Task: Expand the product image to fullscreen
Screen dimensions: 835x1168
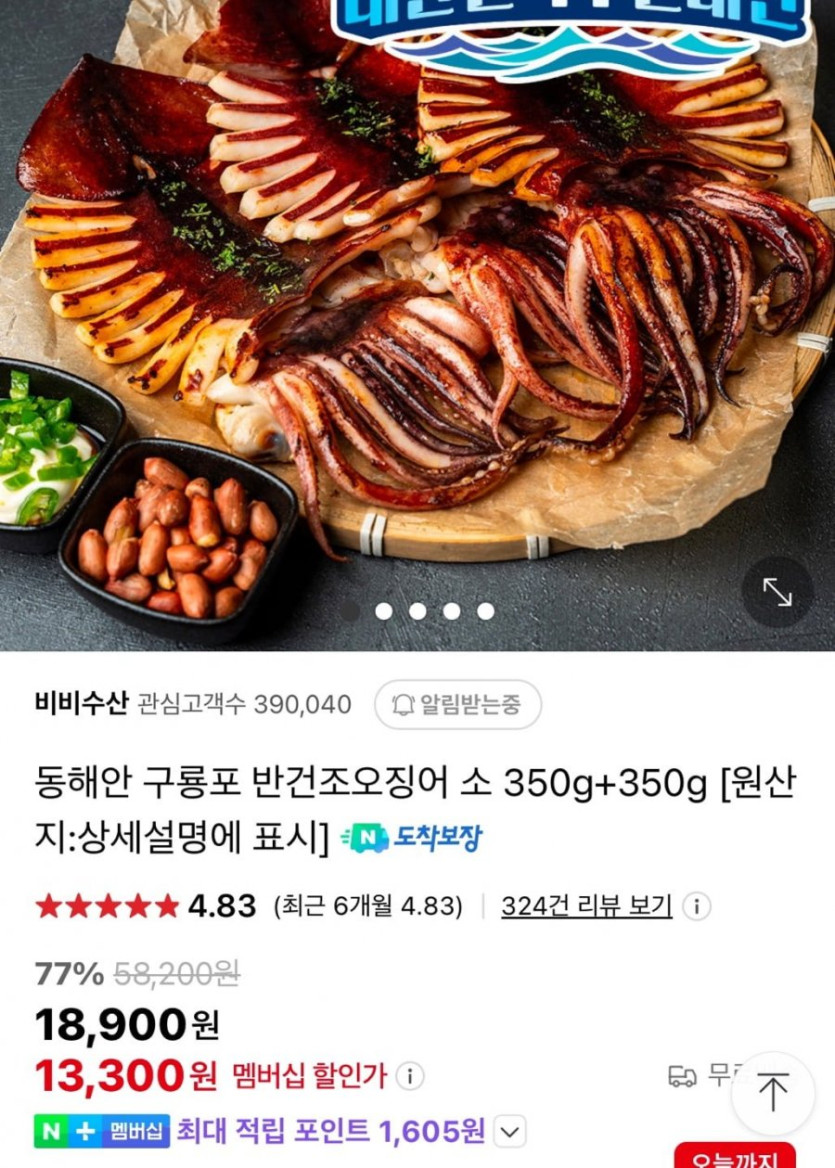Action: (x=777, y=592)
